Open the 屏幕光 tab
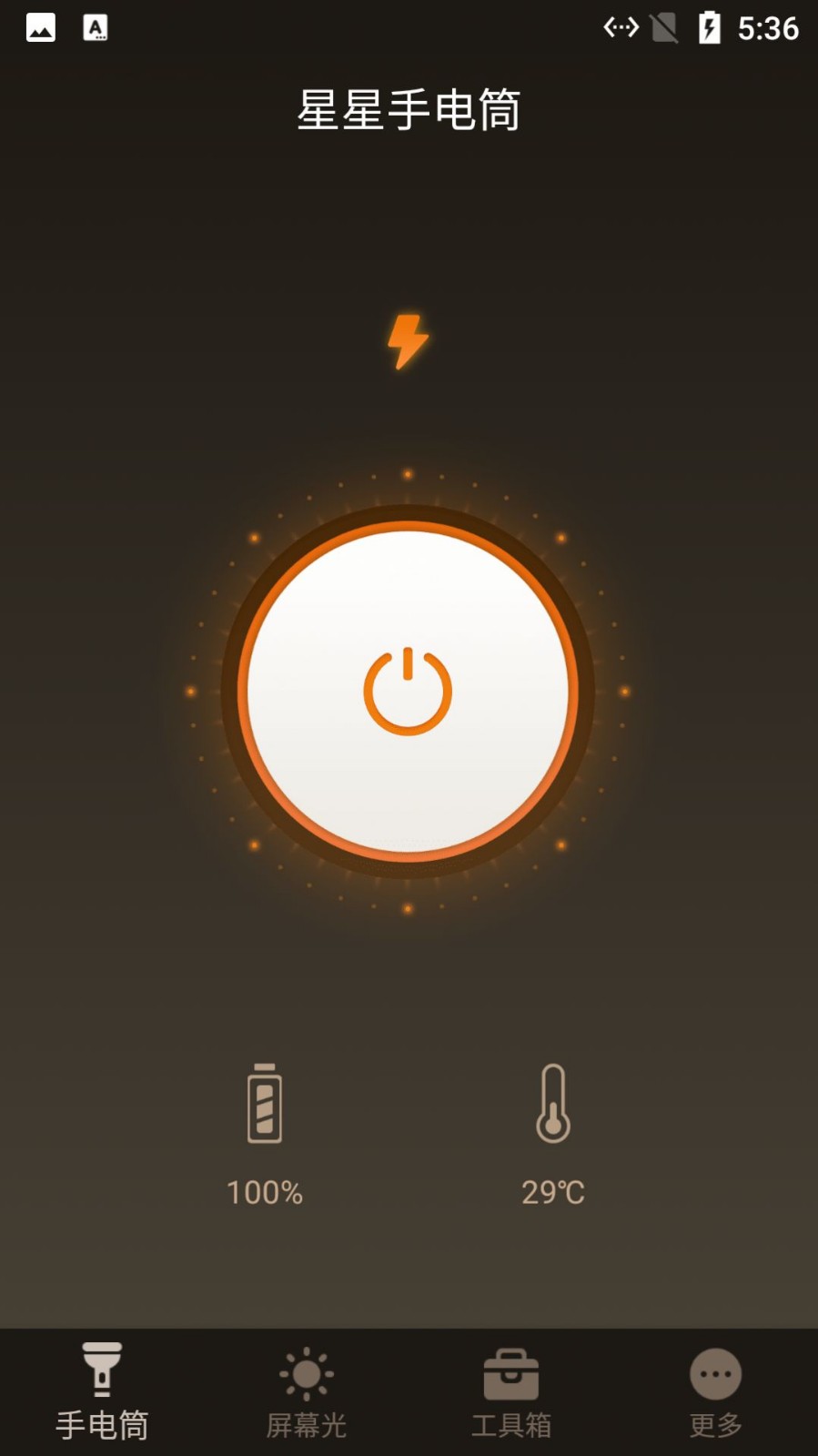The image size is (818, 1456). (x=307, y=1392)
